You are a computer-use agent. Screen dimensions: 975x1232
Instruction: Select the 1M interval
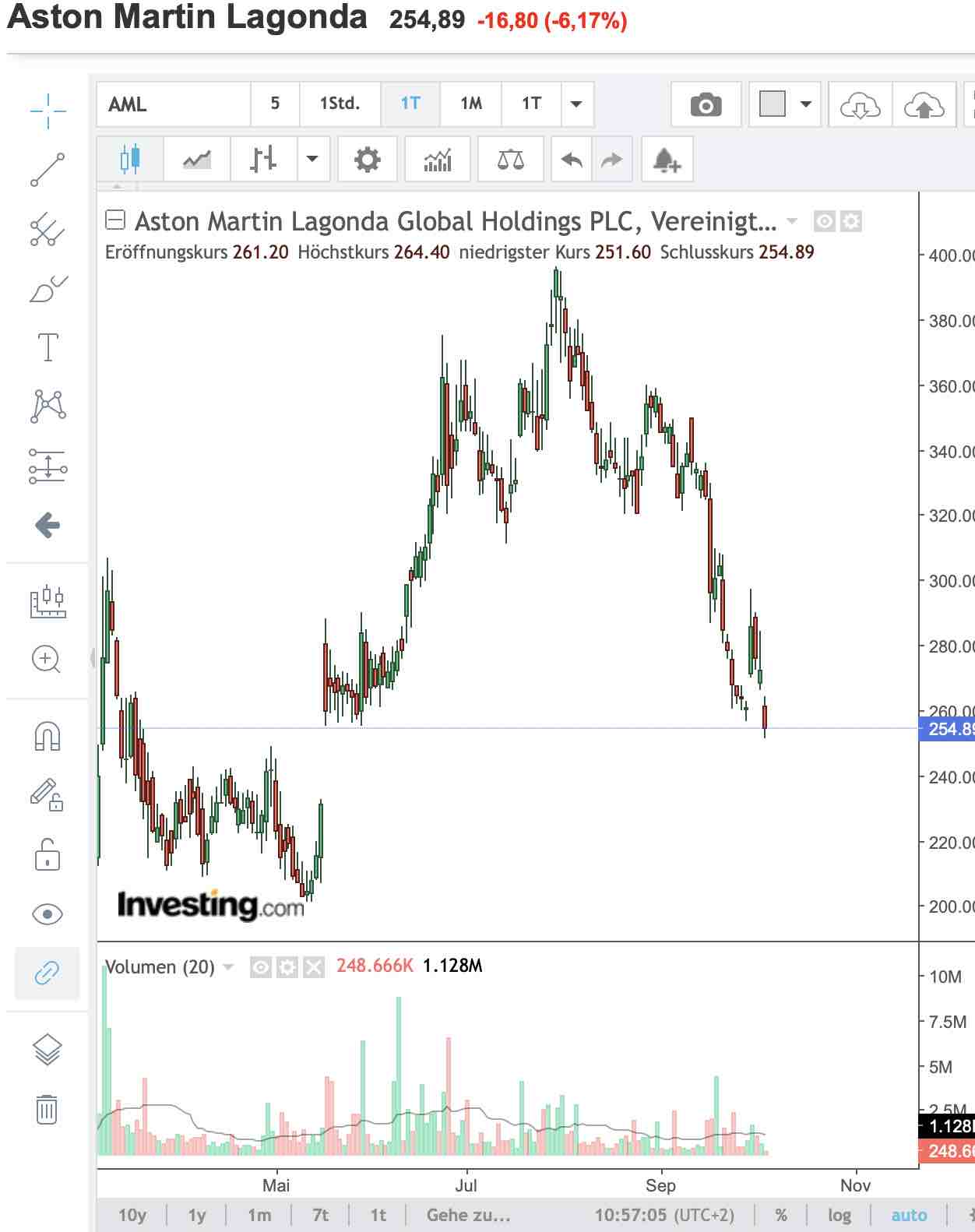point(470,104)
